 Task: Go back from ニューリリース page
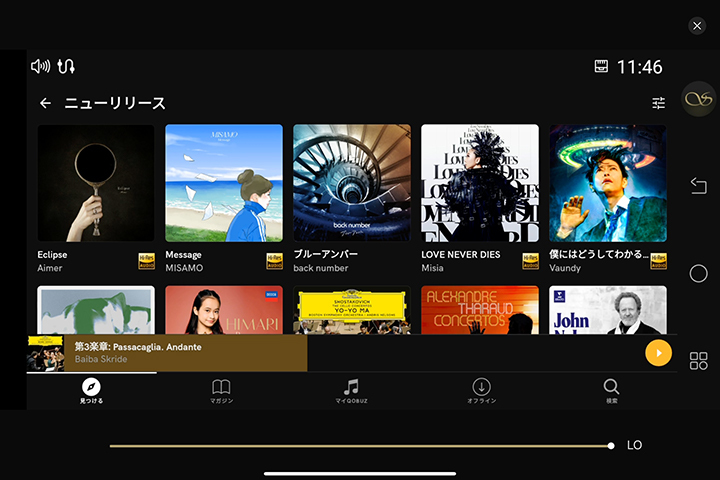coord(45,103)
